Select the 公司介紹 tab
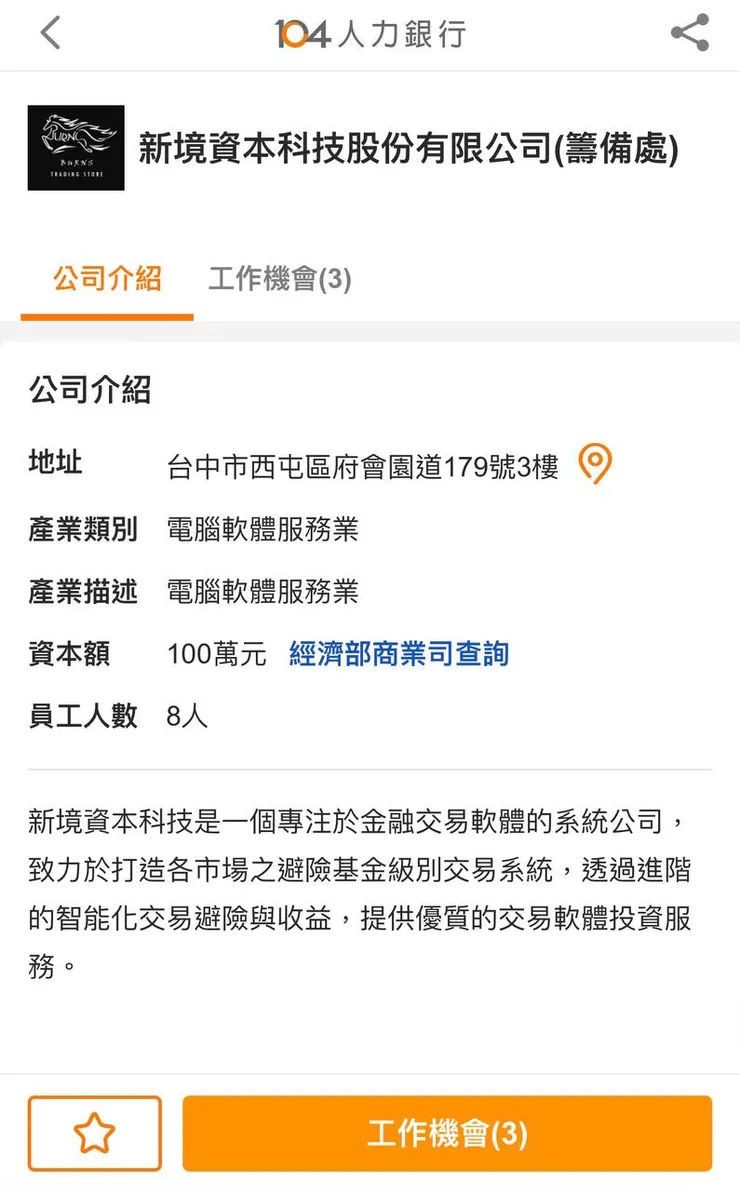Viewport: 740px width, 1191px height. point(106,281)
